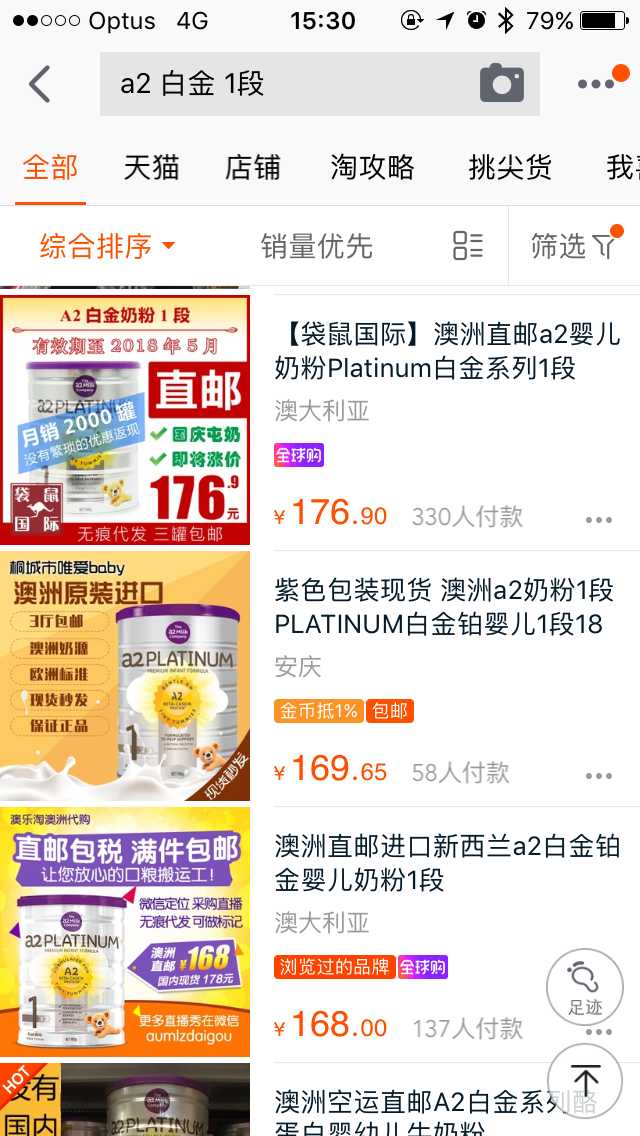Switch to the 天猫 tab
This screenshot has width=640, height=1136.
click(x=152, y=167)
